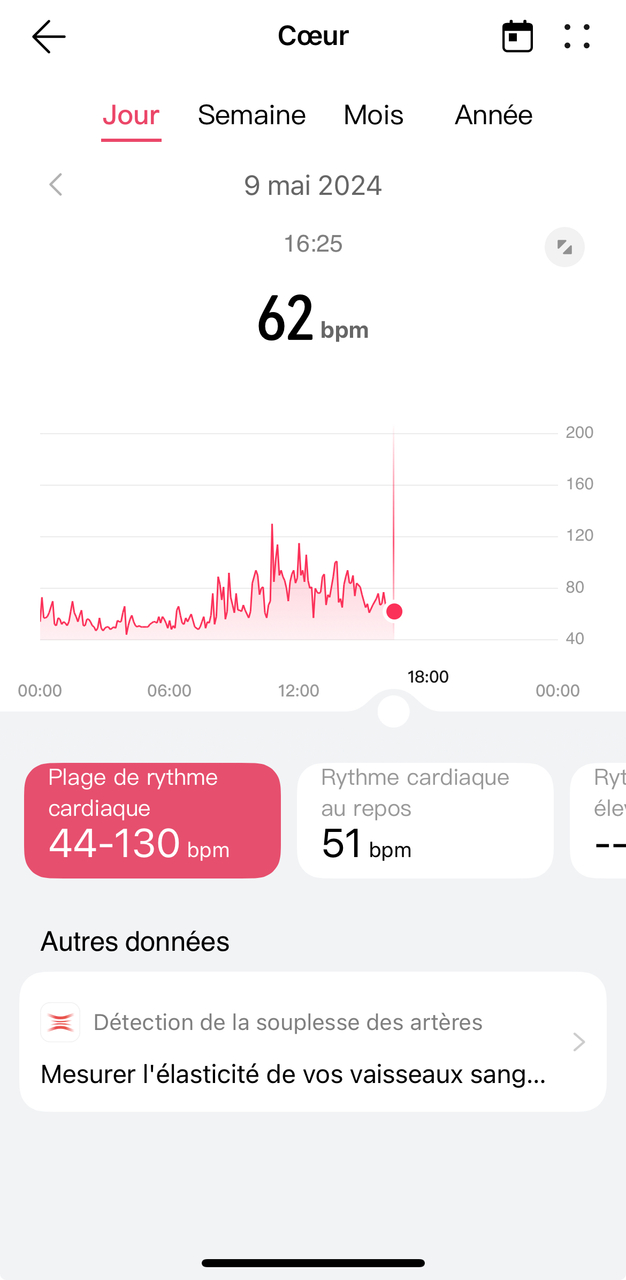Open the four-dot more options menu
The width and height of the screenshot is (626, 1280).
point(577,37)
